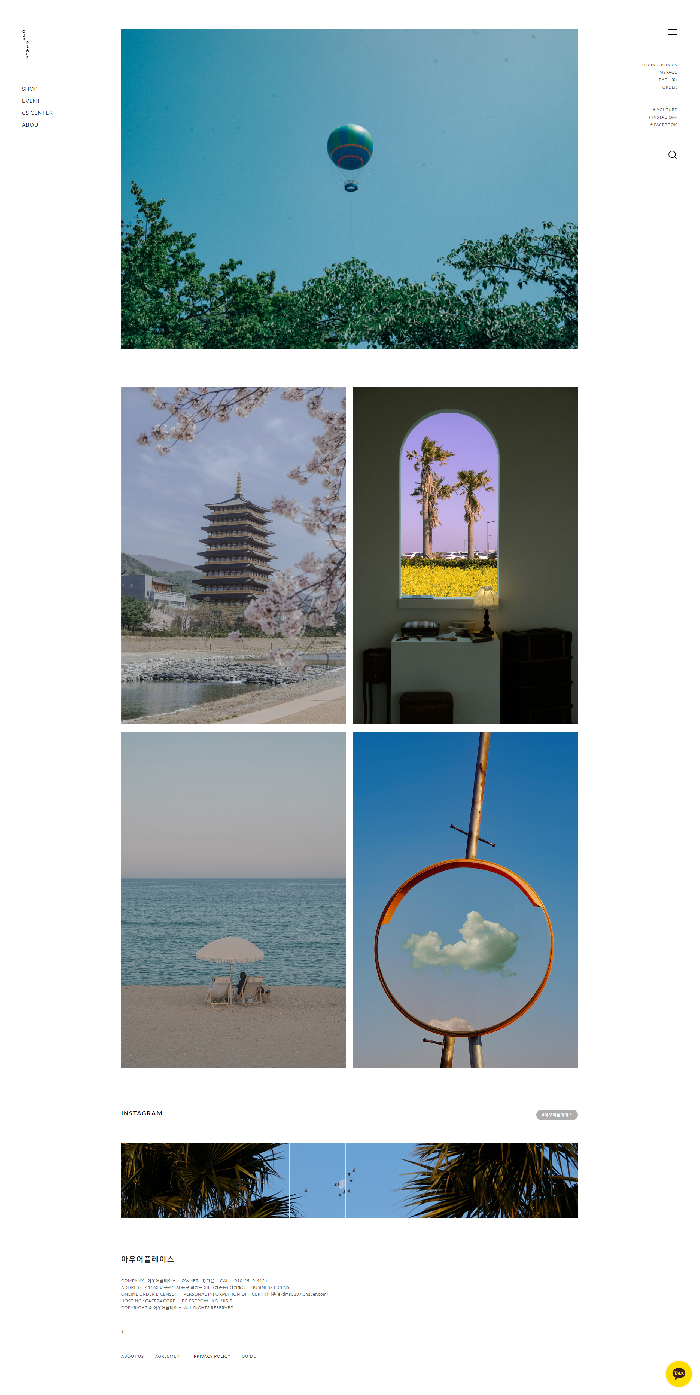
Task: Open the search magnifier icon
Action: [672, 155]
